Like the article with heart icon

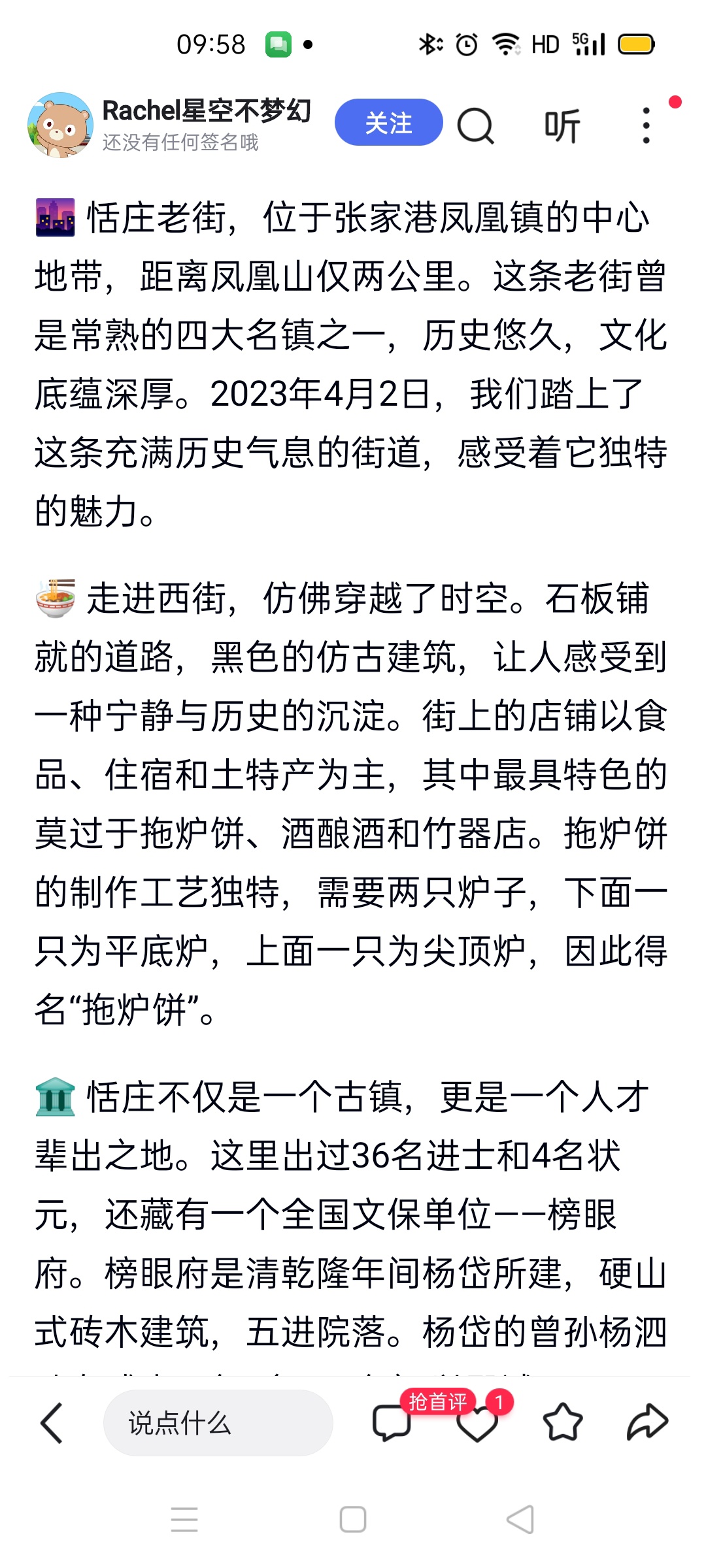click(477, 1424)
